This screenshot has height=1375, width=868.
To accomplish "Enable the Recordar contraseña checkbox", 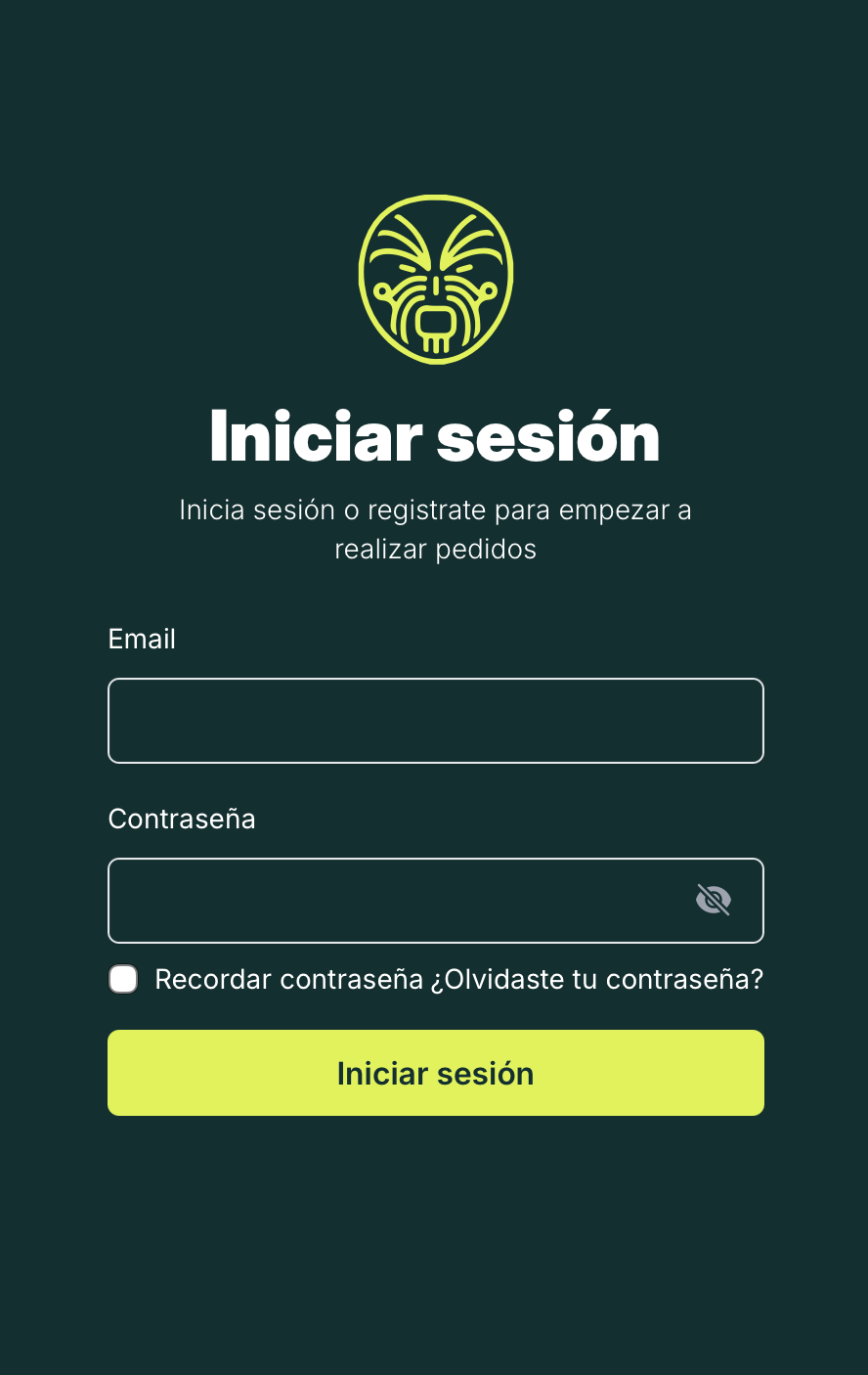I will tap(123, 978).
